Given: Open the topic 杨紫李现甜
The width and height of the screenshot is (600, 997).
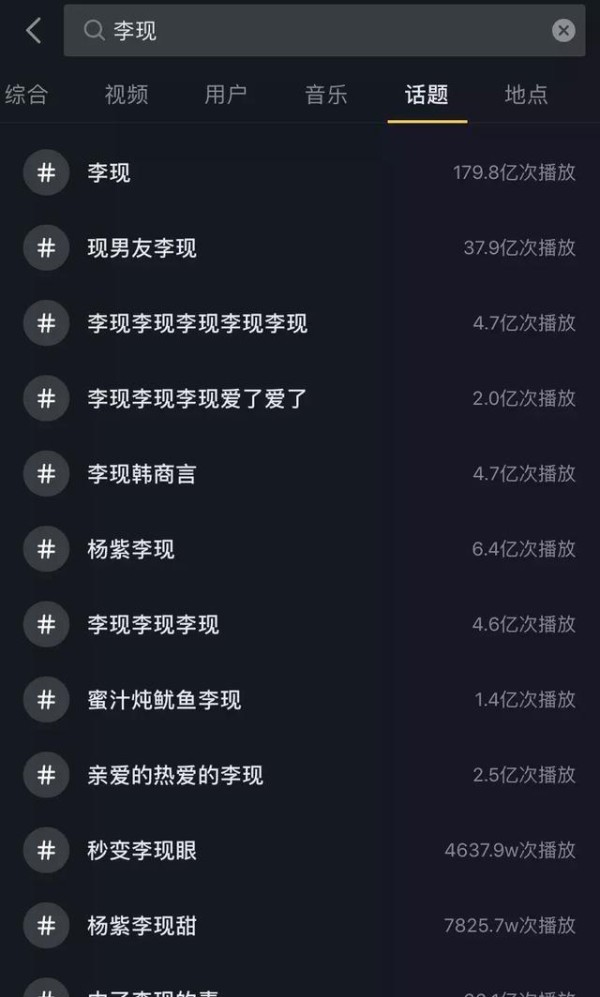Looking at the screenshot, I should 300,926.
